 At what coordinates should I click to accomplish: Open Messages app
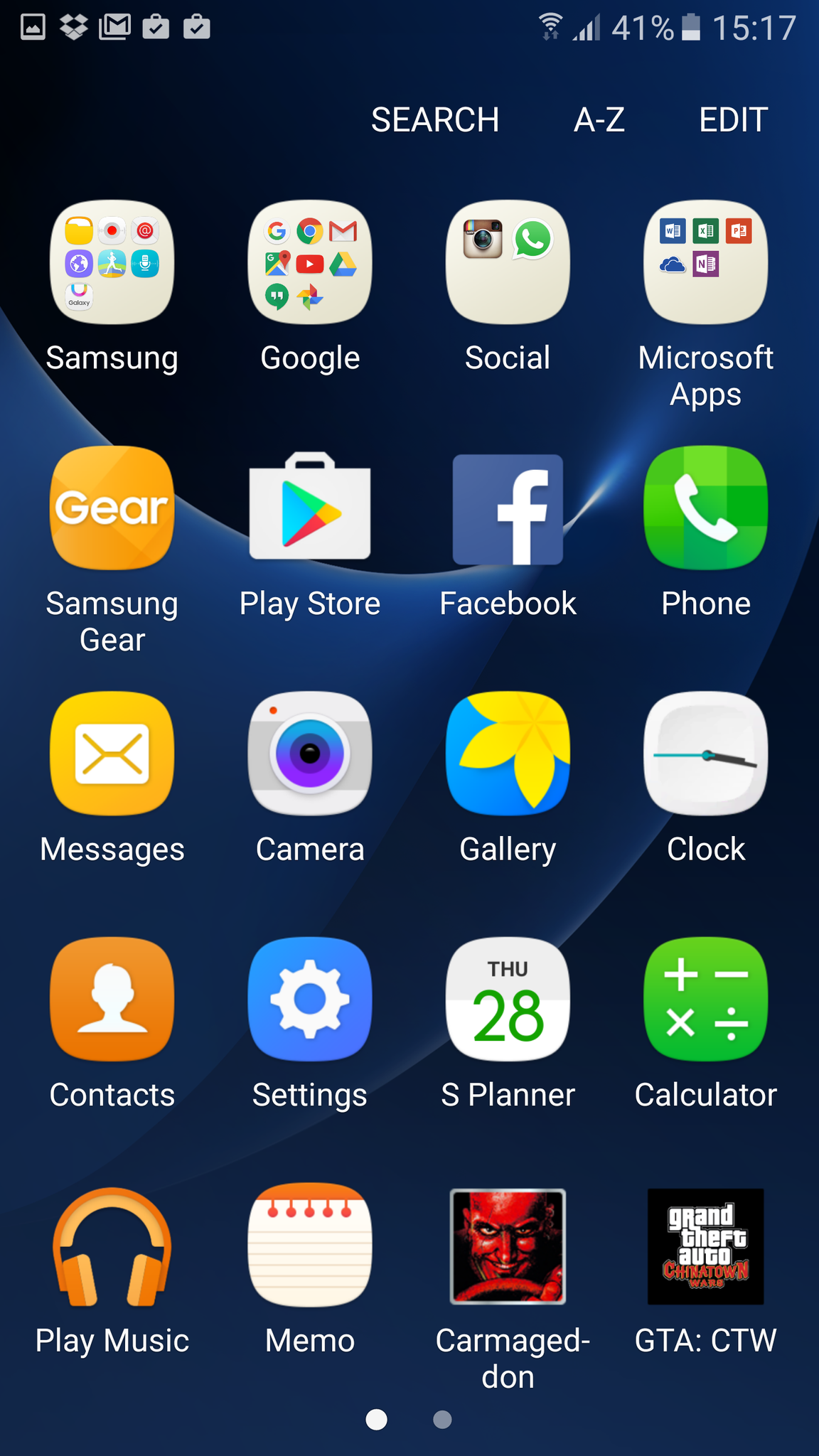coord(112,754)
